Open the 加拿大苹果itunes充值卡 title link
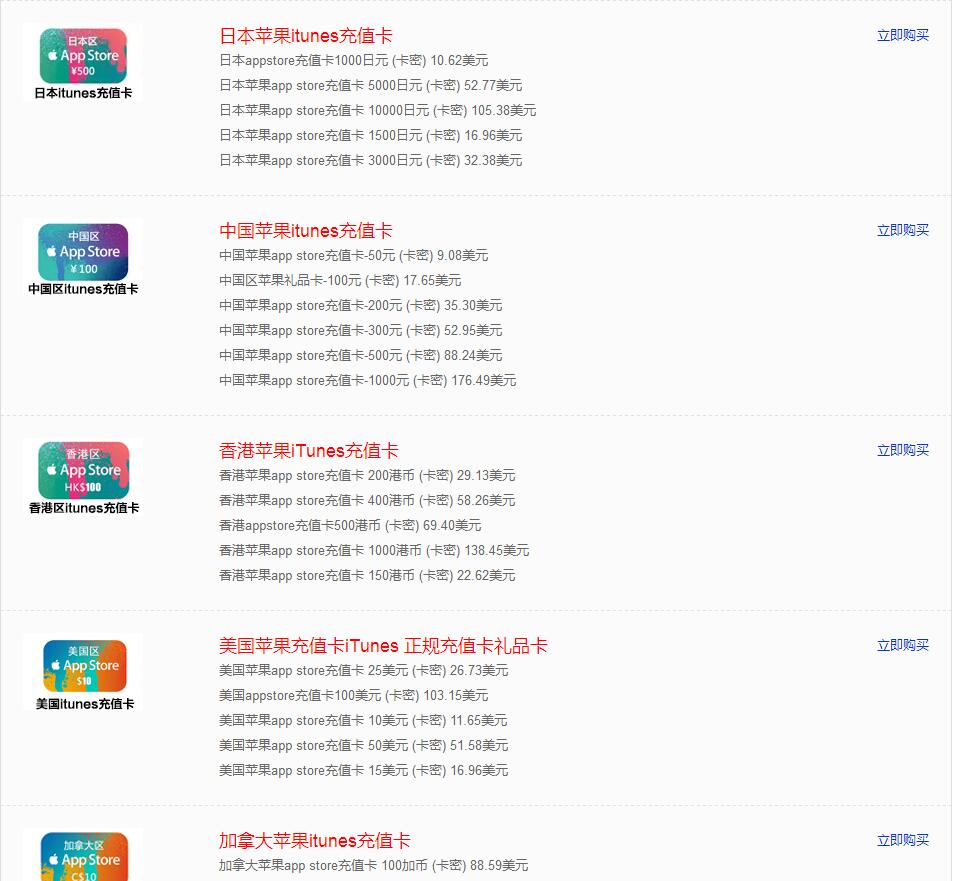The height and width of the screenshot is (881, 953). click(314, 841)
